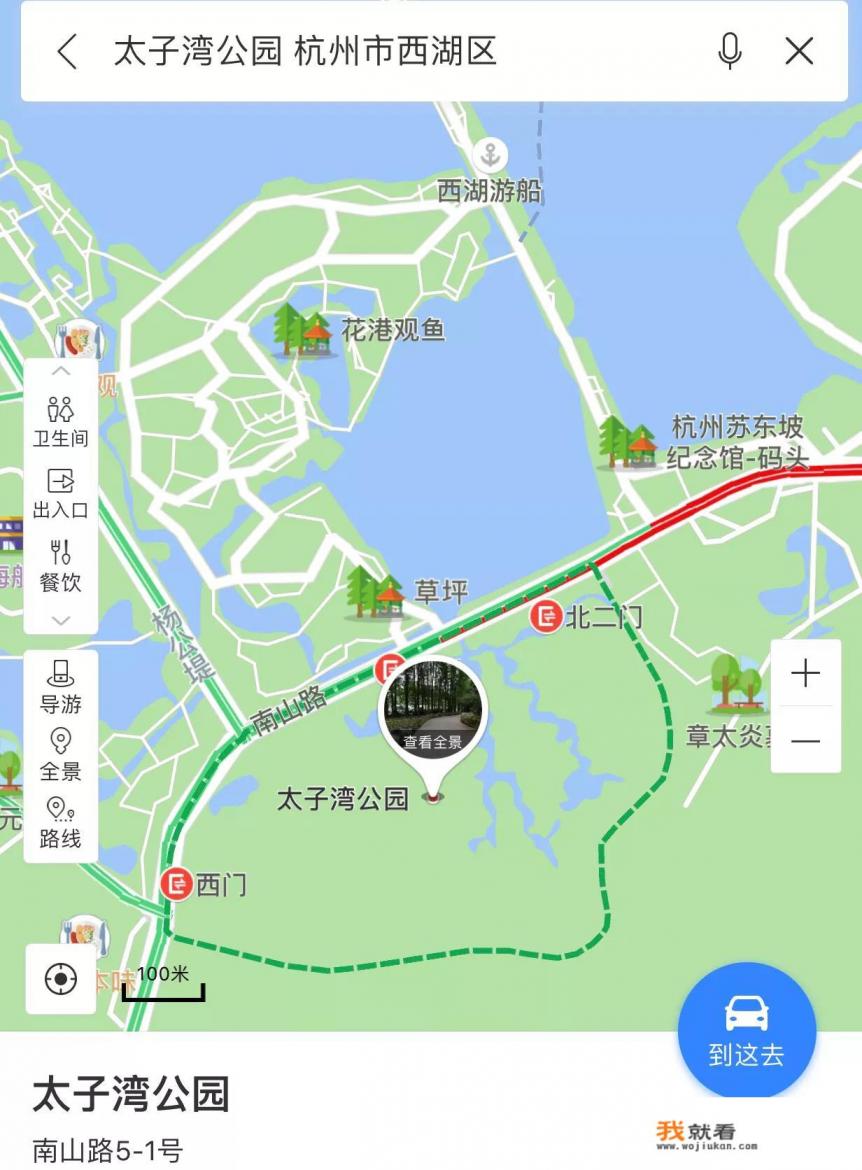Select the 北二门 north gate parking marker

548,615
